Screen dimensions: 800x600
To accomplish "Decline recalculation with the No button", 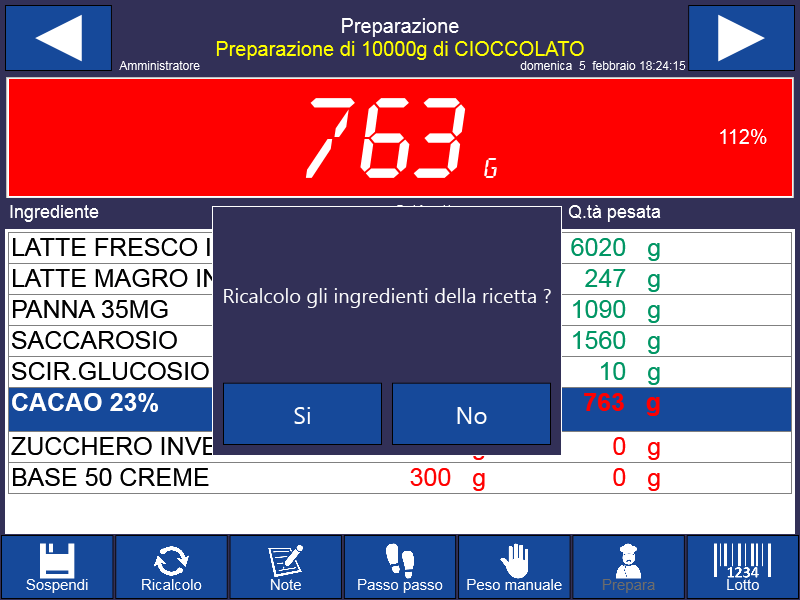I will (471, 414).
